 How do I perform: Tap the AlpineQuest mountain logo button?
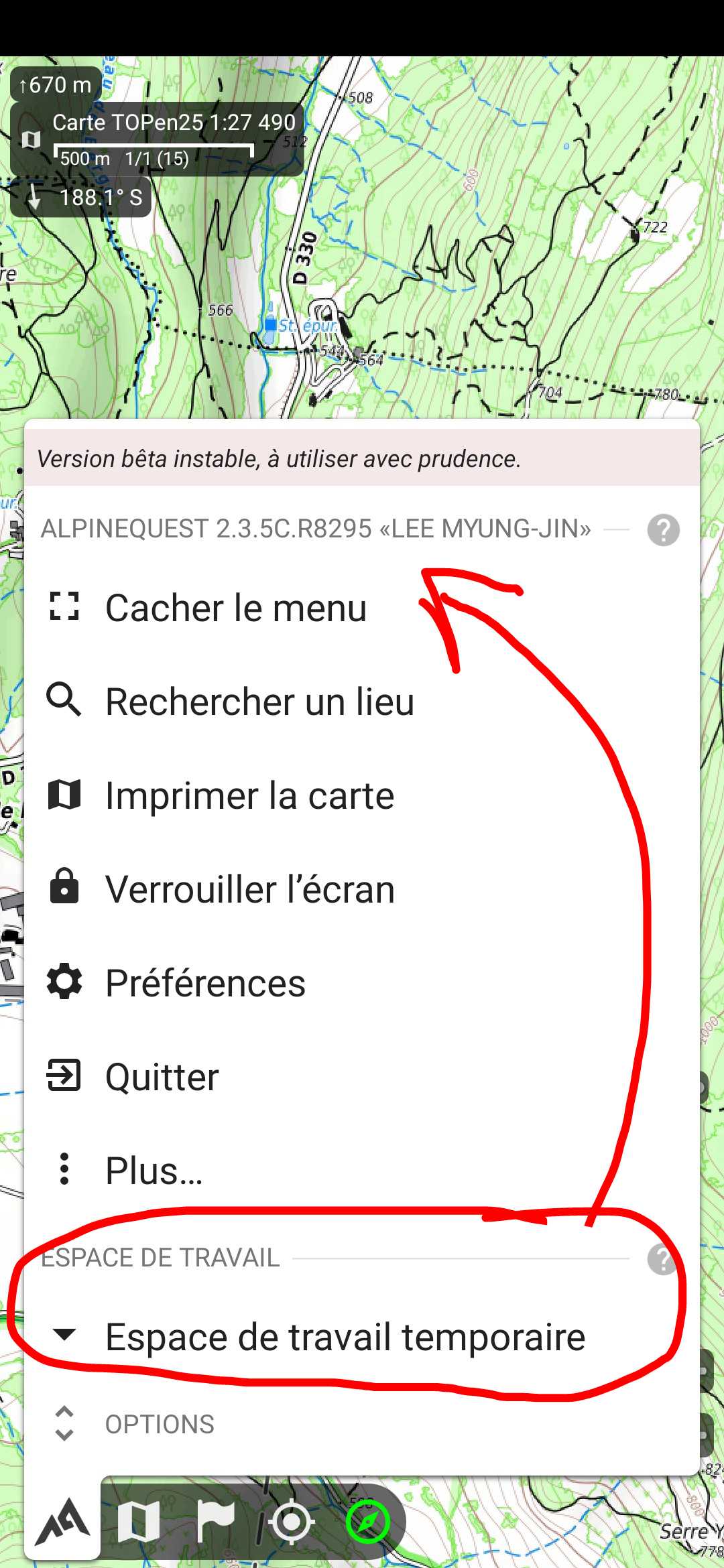point(63,1521)
